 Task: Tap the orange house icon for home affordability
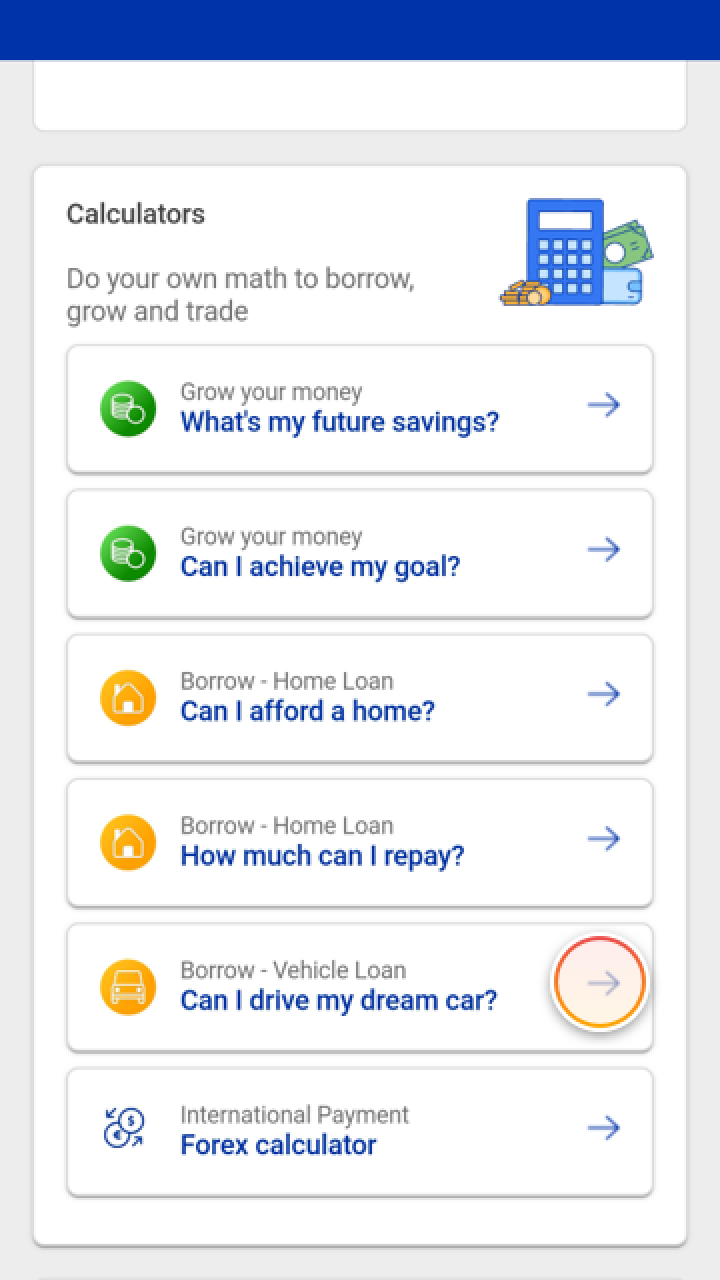[127, 697]
